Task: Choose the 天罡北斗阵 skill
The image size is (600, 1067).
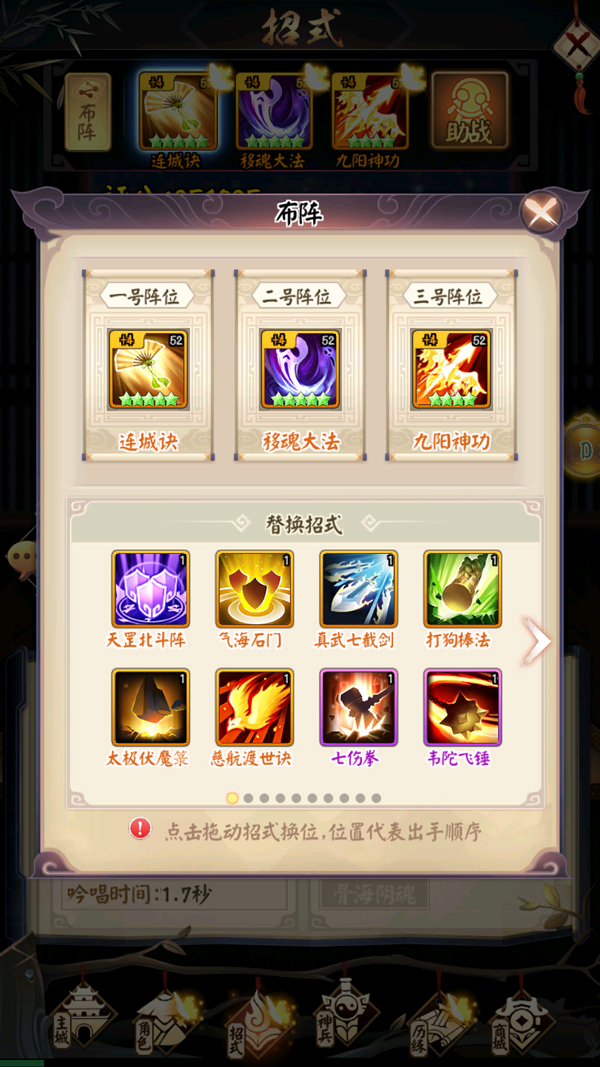Action: tap(150, 589)
